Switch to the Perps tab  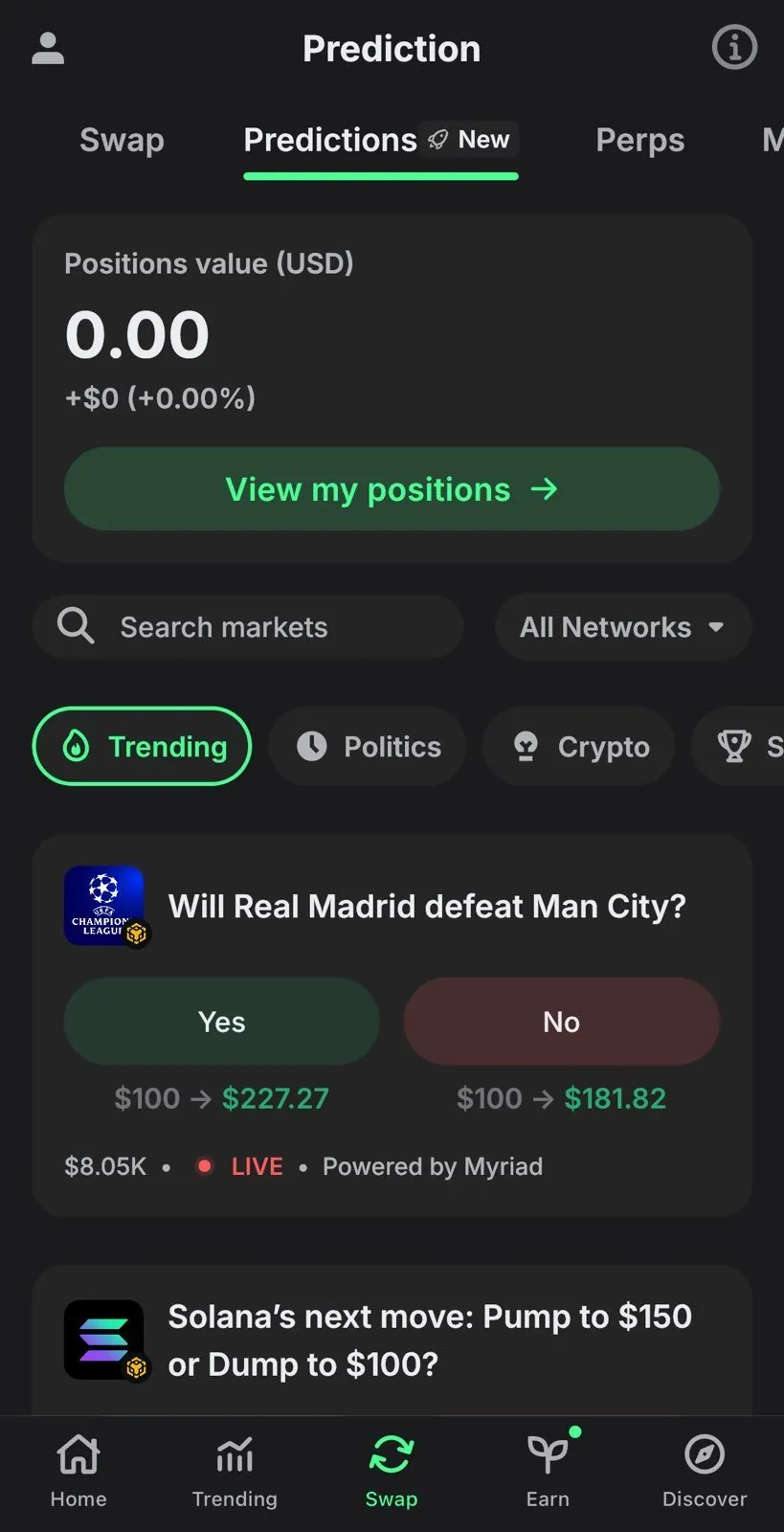(x=639, y=141)
